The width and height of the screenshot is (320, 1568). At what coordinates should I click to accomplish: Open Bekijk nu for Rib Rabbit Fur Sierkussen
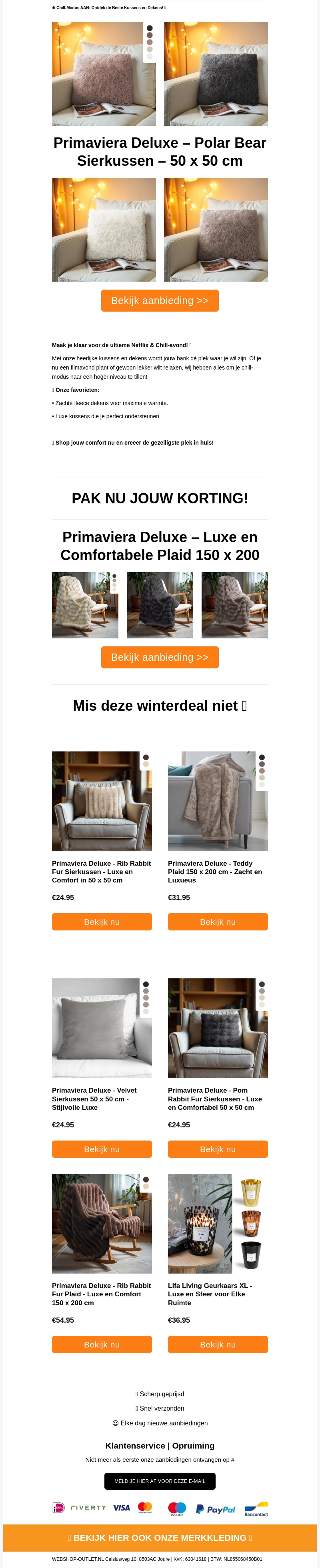(102, 922)
